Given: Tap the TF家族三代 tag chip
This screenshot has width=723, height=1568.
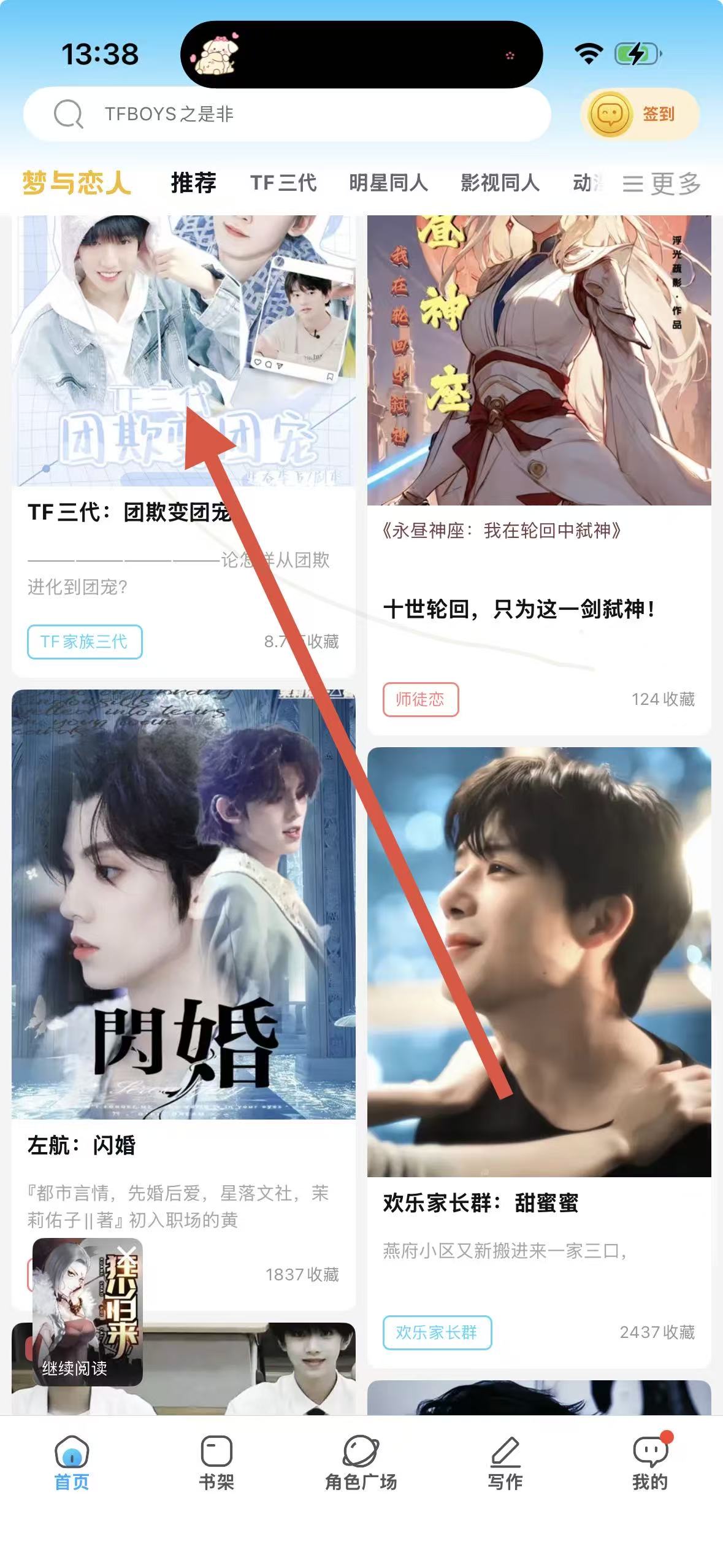Looking at the screenshot, I should 85,642.
